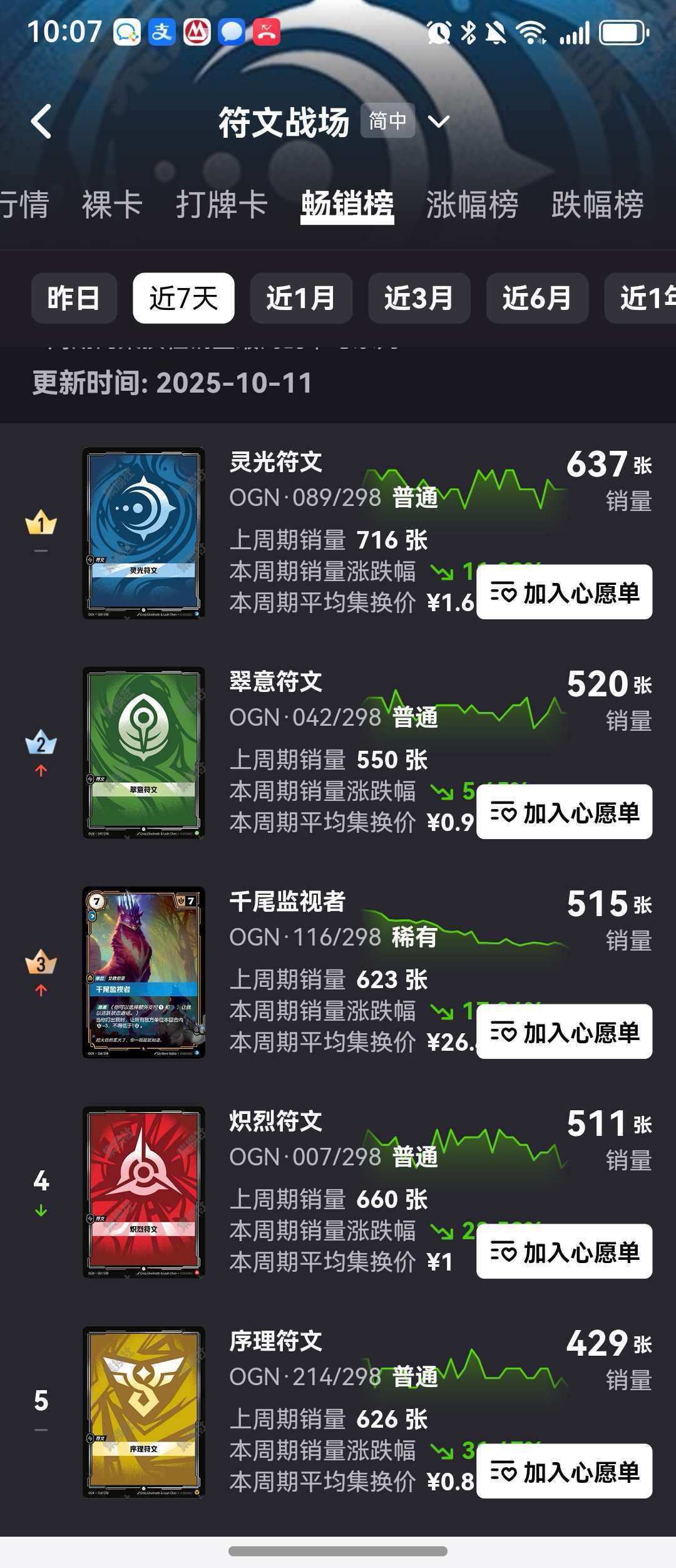
Task: Add 灵光符文 to the wishlist
Action: (564, 592)
